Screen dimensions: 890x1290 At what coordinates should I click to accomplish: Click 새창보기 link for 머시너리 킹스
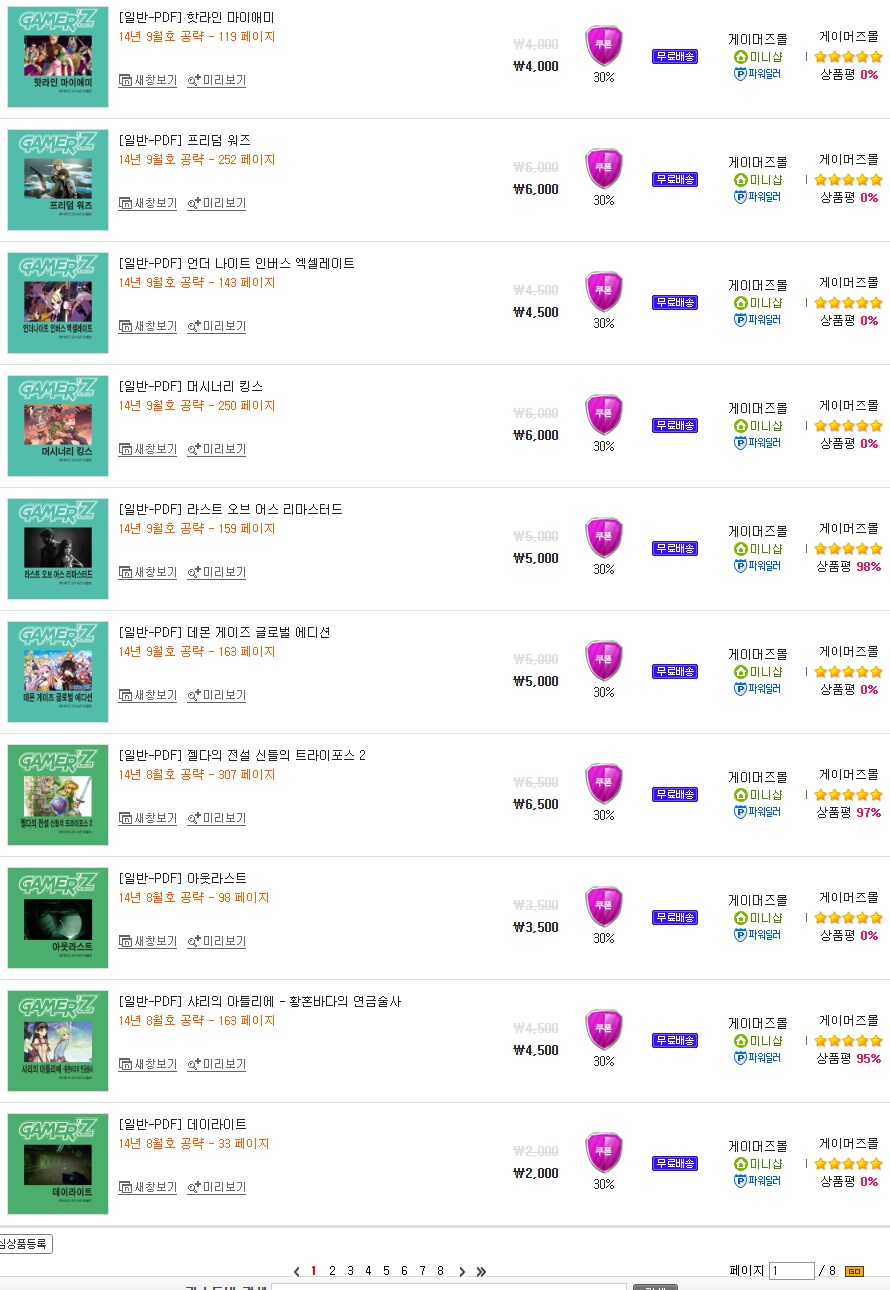tap(148, 449)
